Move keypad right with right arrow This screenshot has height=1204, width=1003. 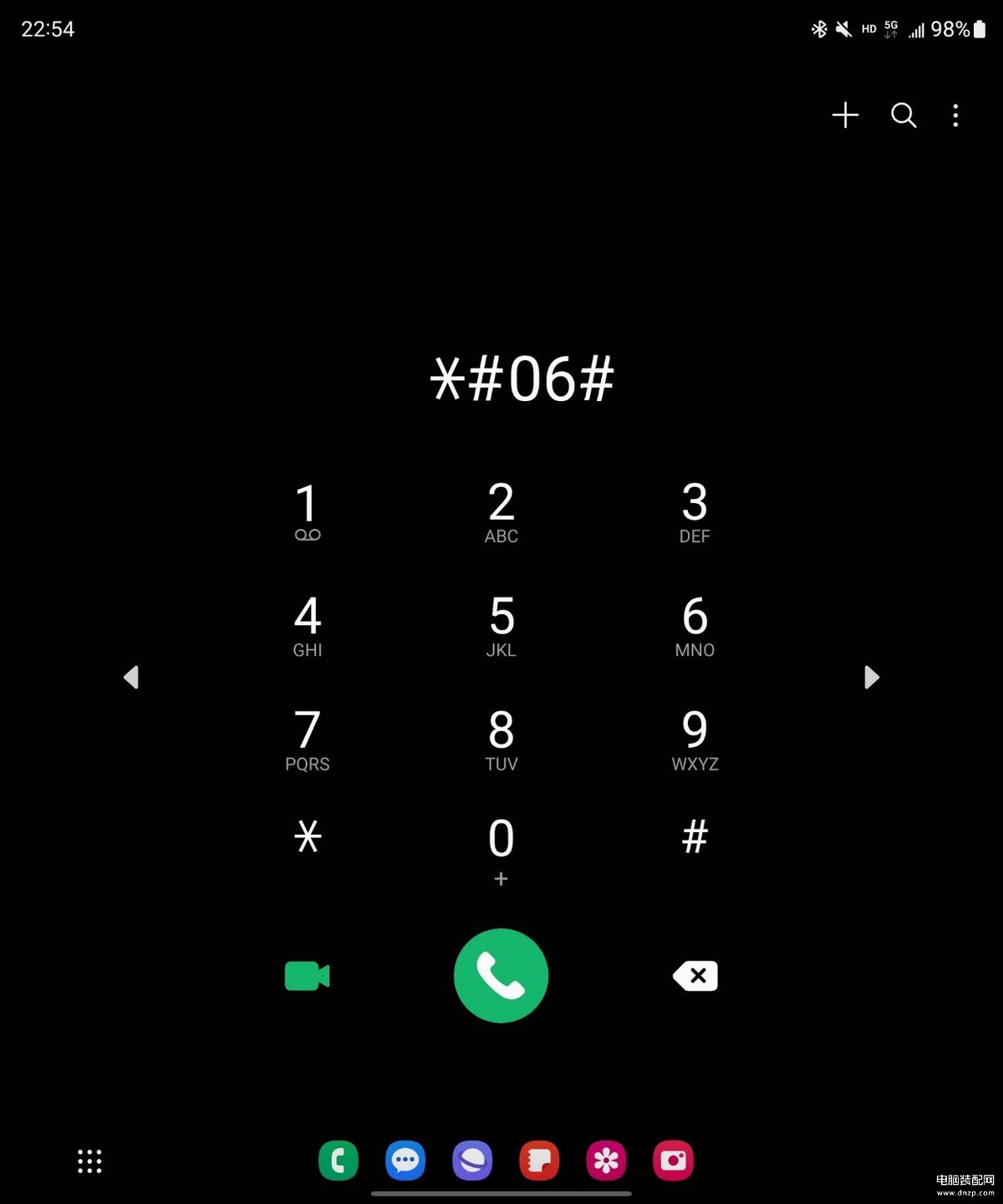(x=871, y=677)
